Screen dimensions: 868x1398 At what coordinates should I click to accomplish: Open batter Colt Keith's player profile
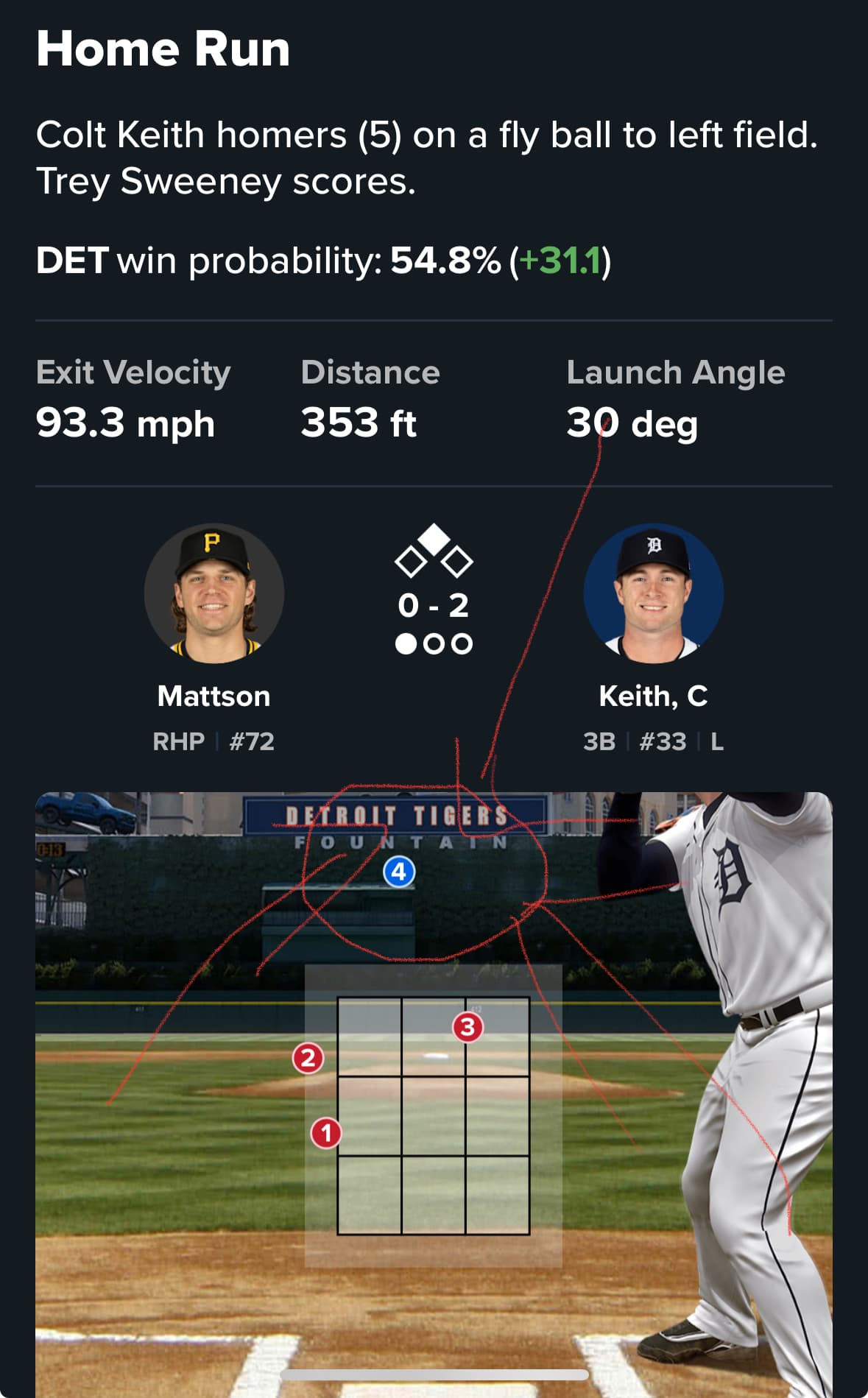653,593
